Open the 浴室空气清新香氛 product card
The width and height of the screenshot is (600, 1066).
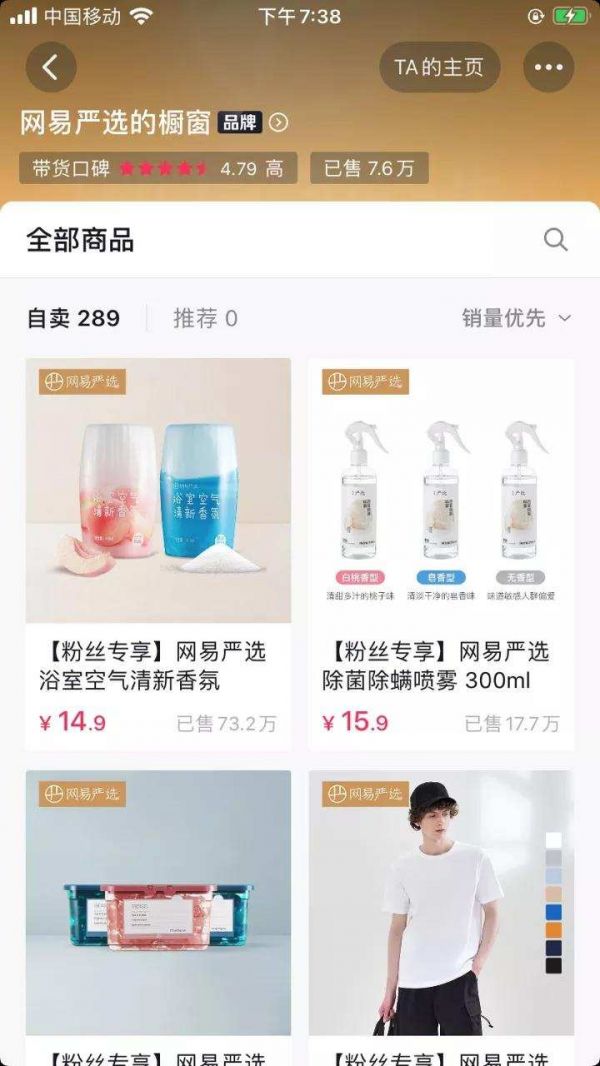(x=158, y=554)
